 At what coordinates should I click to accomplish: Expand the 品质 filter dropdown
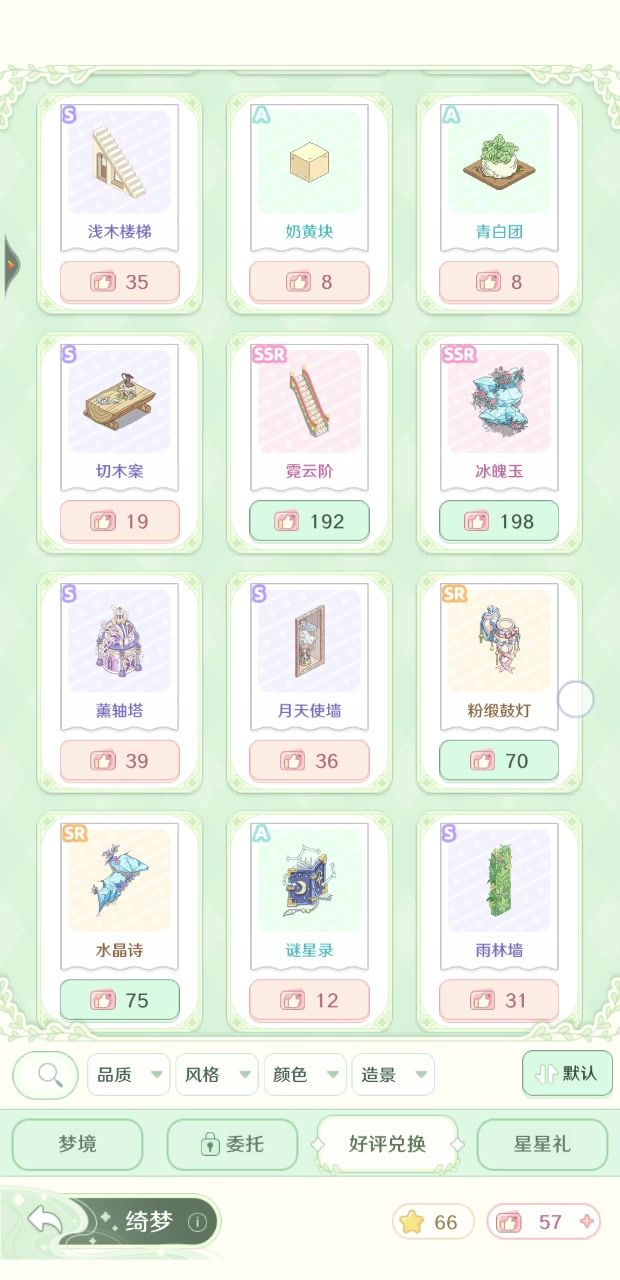[x=128, y=1075]
